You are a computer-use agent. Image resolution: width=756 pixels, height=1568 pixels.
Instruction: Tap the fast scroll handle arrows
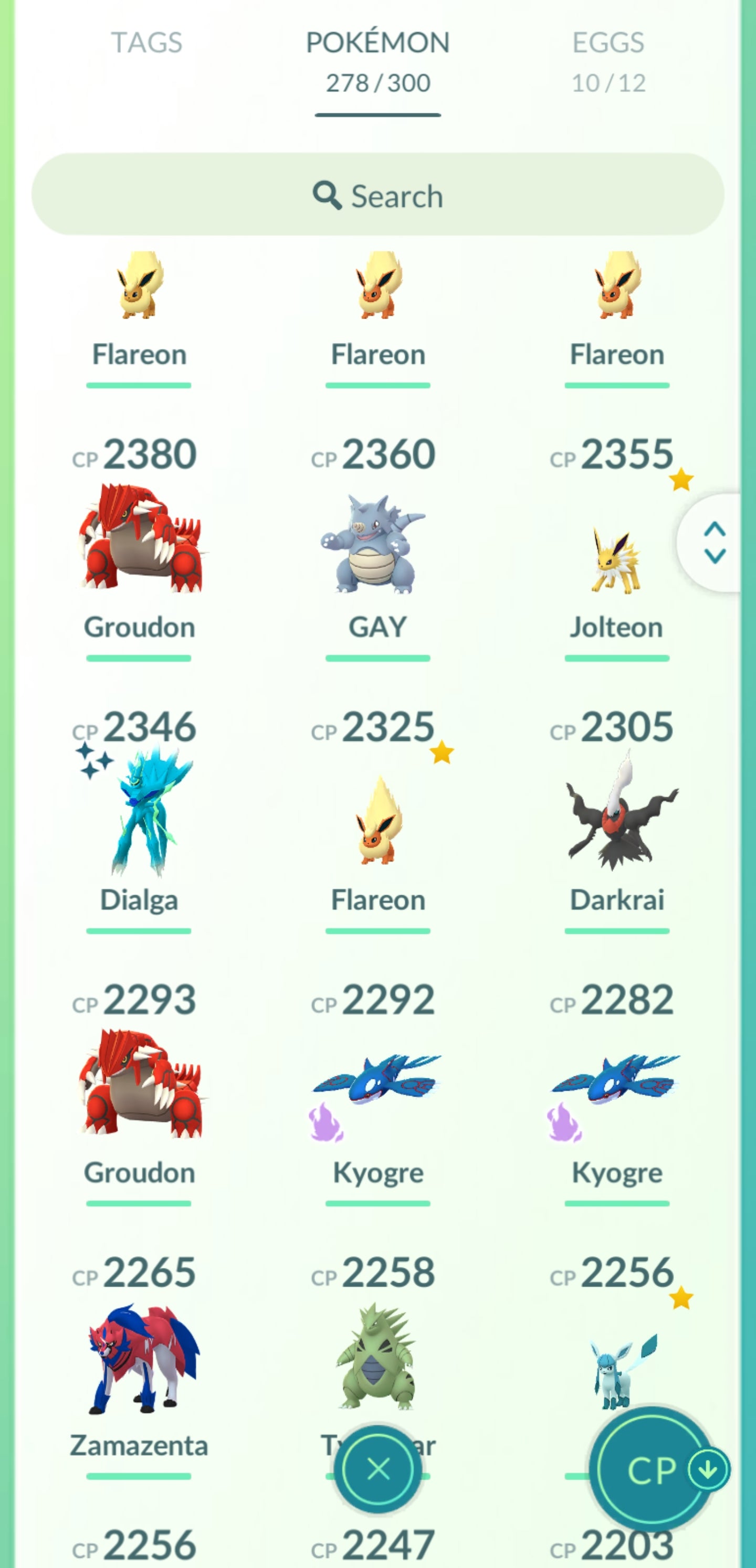pyautogui.click(x=714, y=543)
